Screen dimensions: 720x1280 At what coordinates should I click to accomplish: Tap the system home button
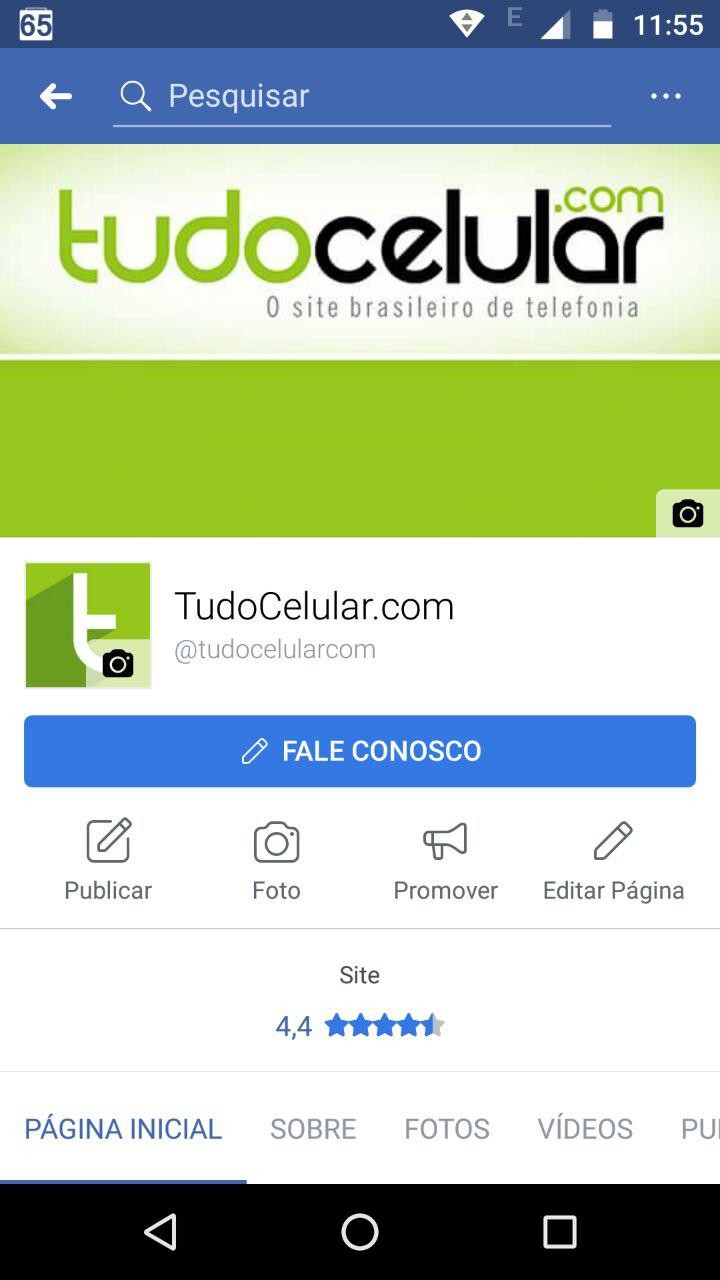point(360,1232)
